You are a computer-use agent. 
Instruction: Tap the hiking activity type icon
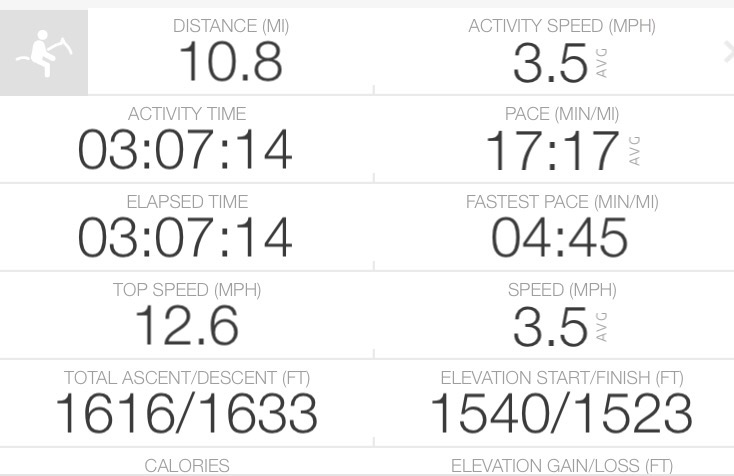click(x=44, y=53)
